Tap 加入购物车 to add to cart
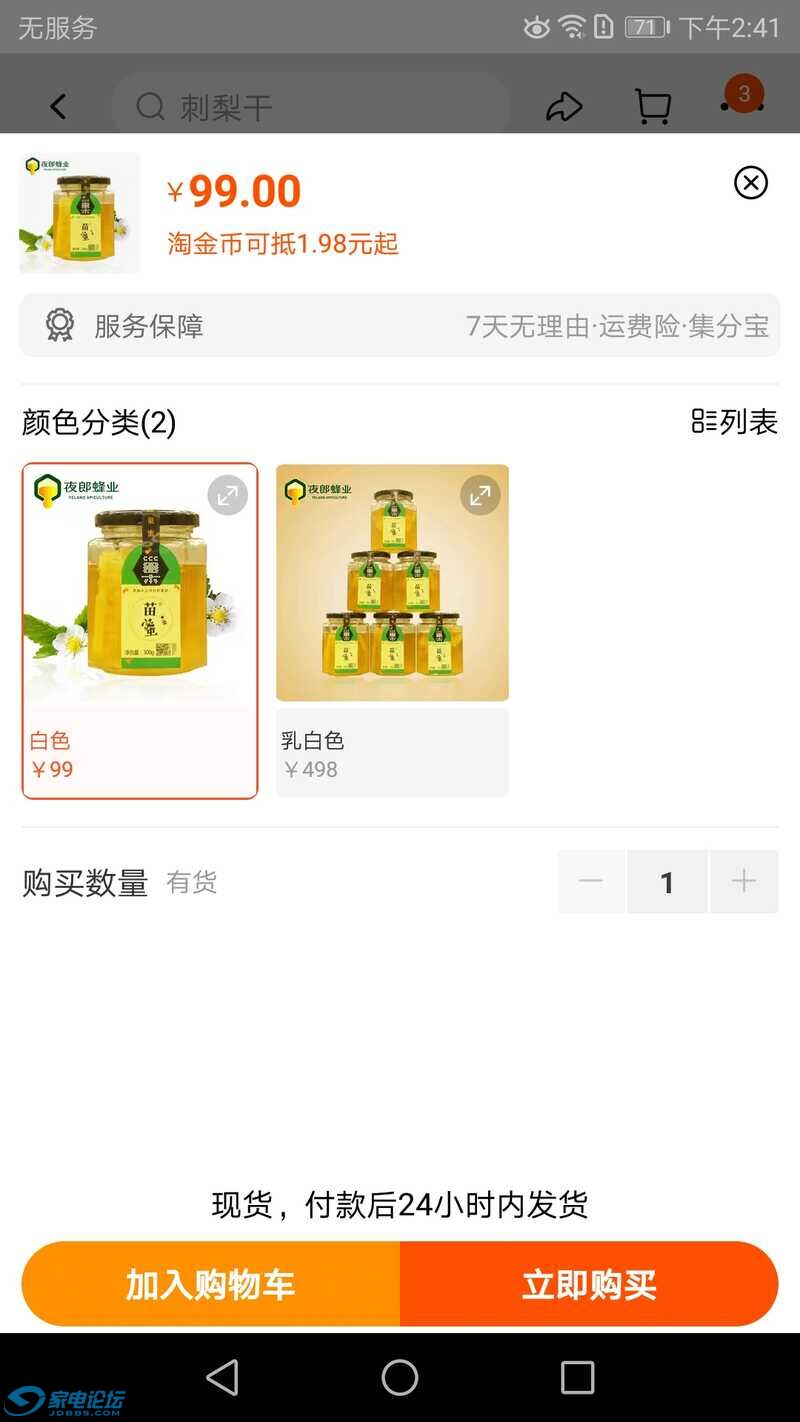The width and height of the screenshot is (800, 1422). (x=208, y=1284)
